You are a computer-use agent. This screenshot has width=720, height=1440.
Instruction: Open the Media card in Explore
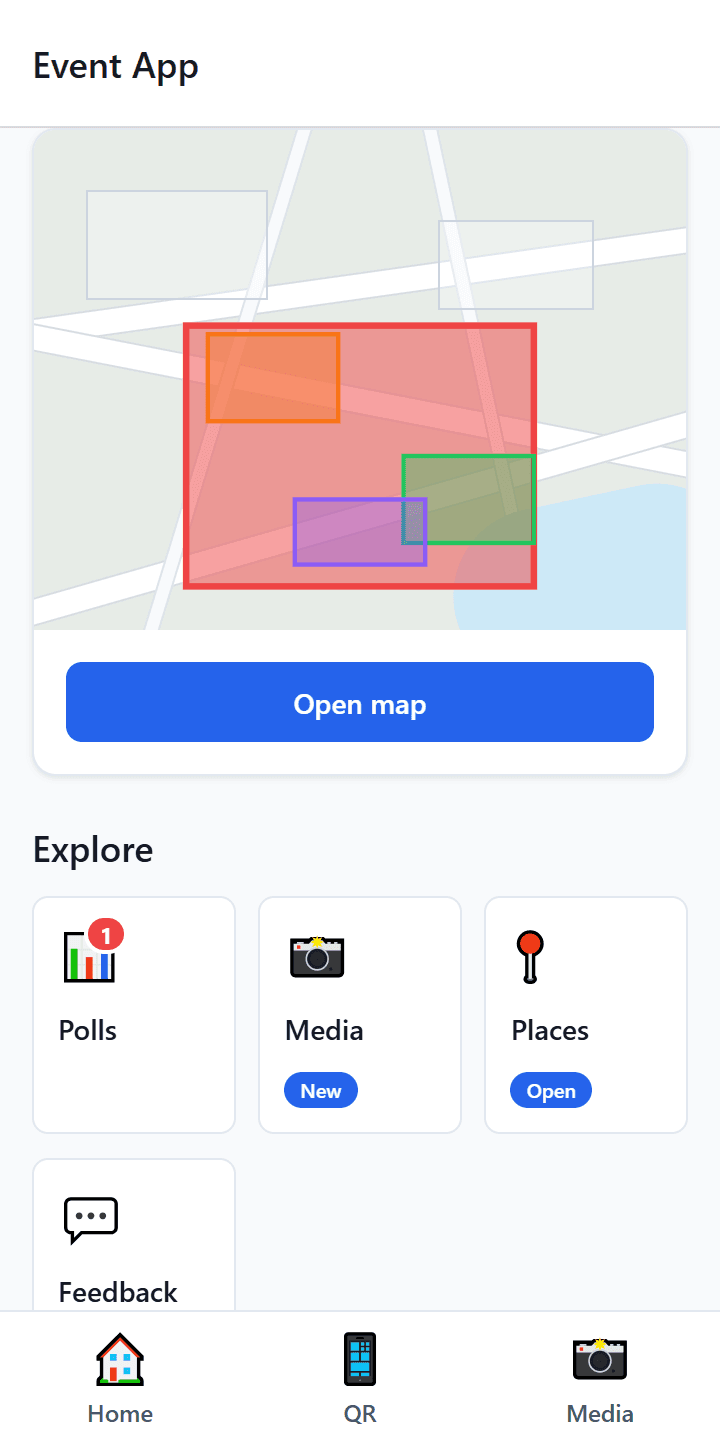[360, 1015]
